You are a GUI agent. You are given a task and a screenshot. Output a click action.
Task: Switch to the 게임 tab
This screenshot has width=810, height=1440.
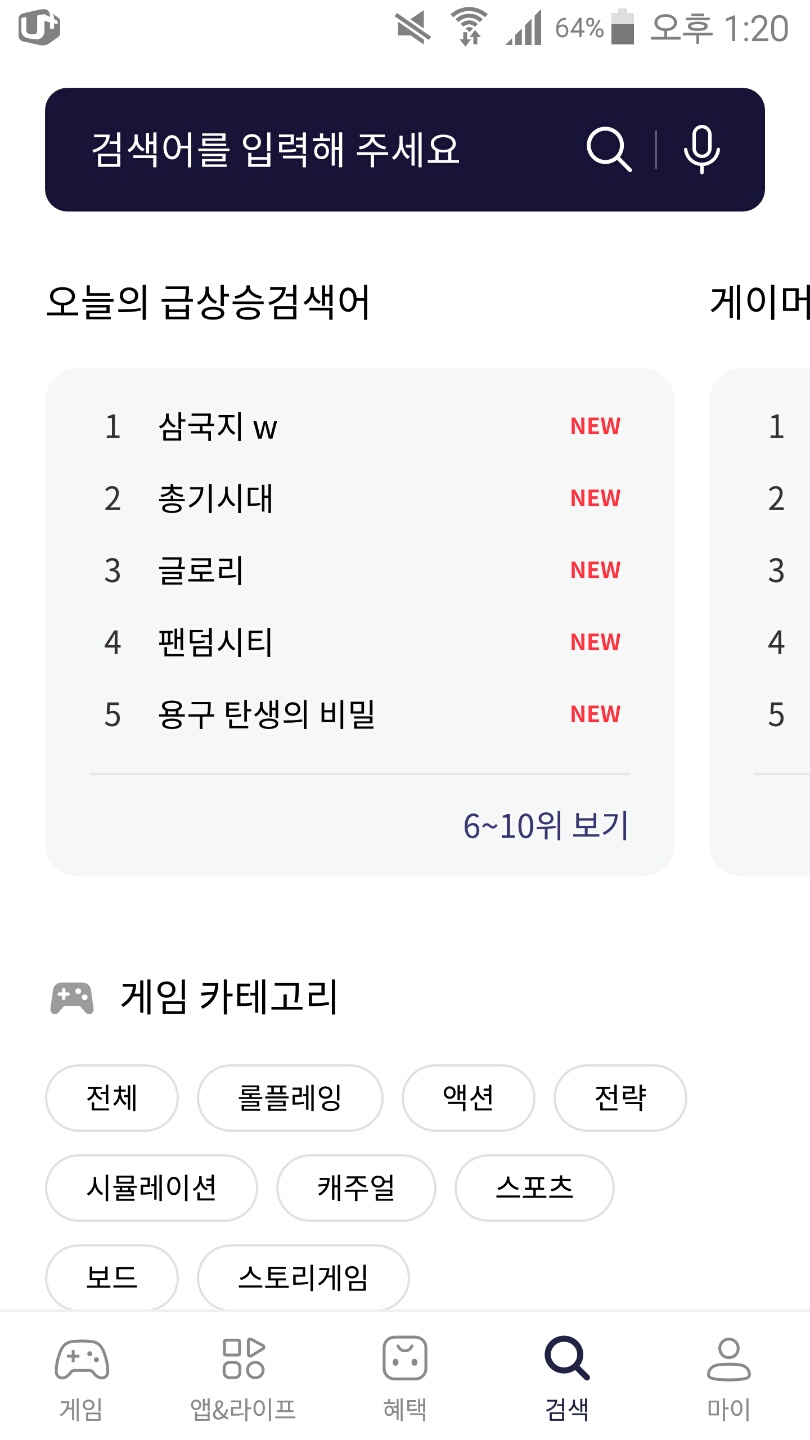[81, 1378]
